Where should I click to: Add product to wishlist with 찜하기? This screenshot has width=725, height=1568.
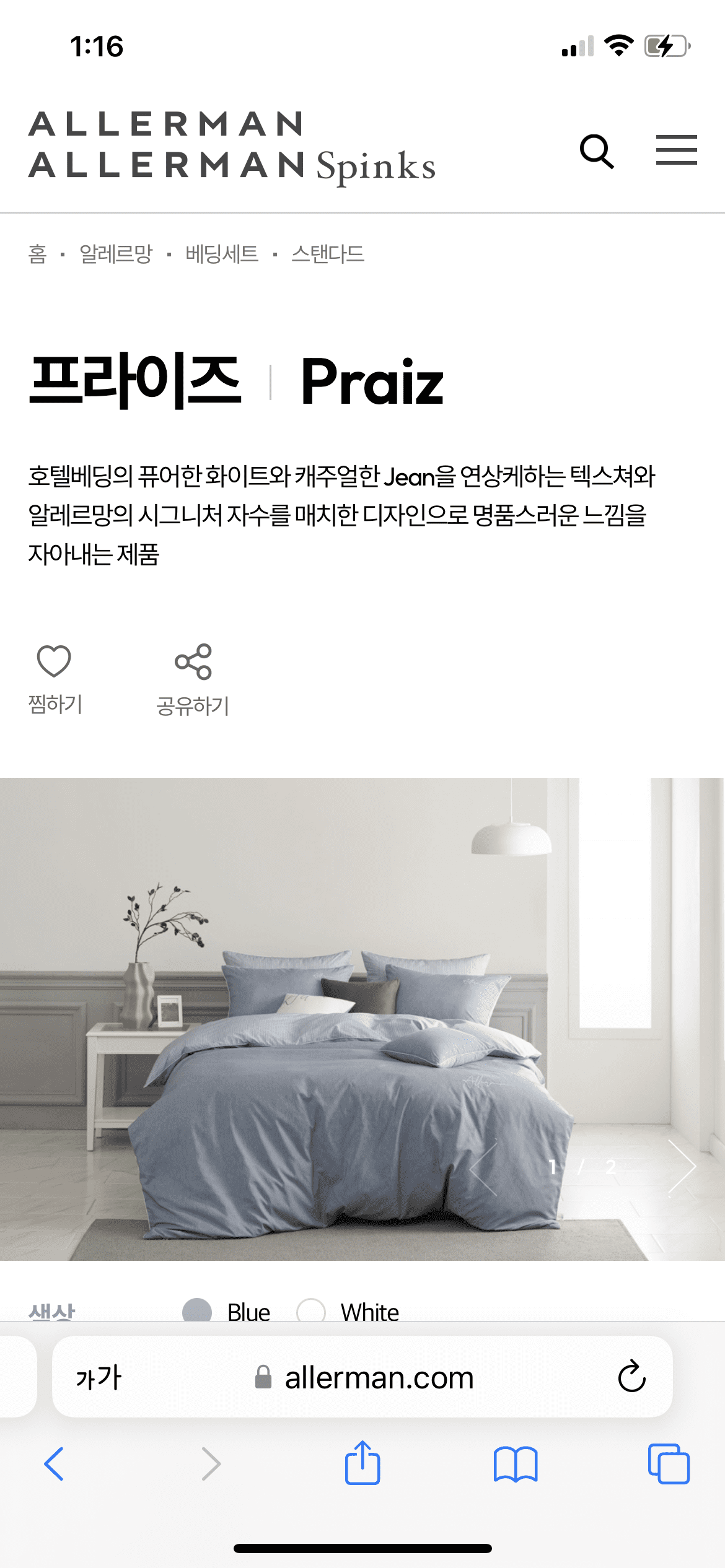point(55,678)
